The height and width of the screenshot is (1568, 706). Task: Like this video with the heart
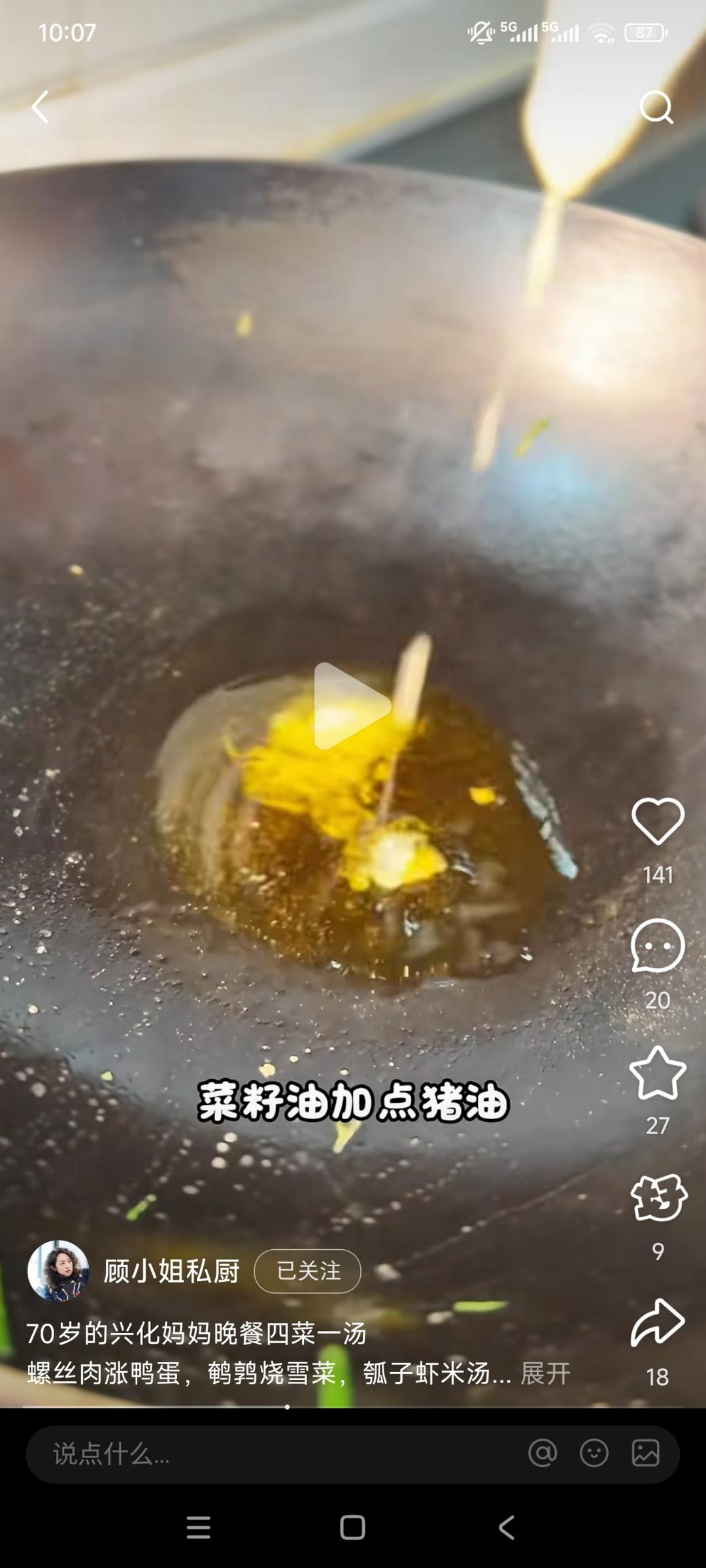pyautogui.click(x=658, y=821)
